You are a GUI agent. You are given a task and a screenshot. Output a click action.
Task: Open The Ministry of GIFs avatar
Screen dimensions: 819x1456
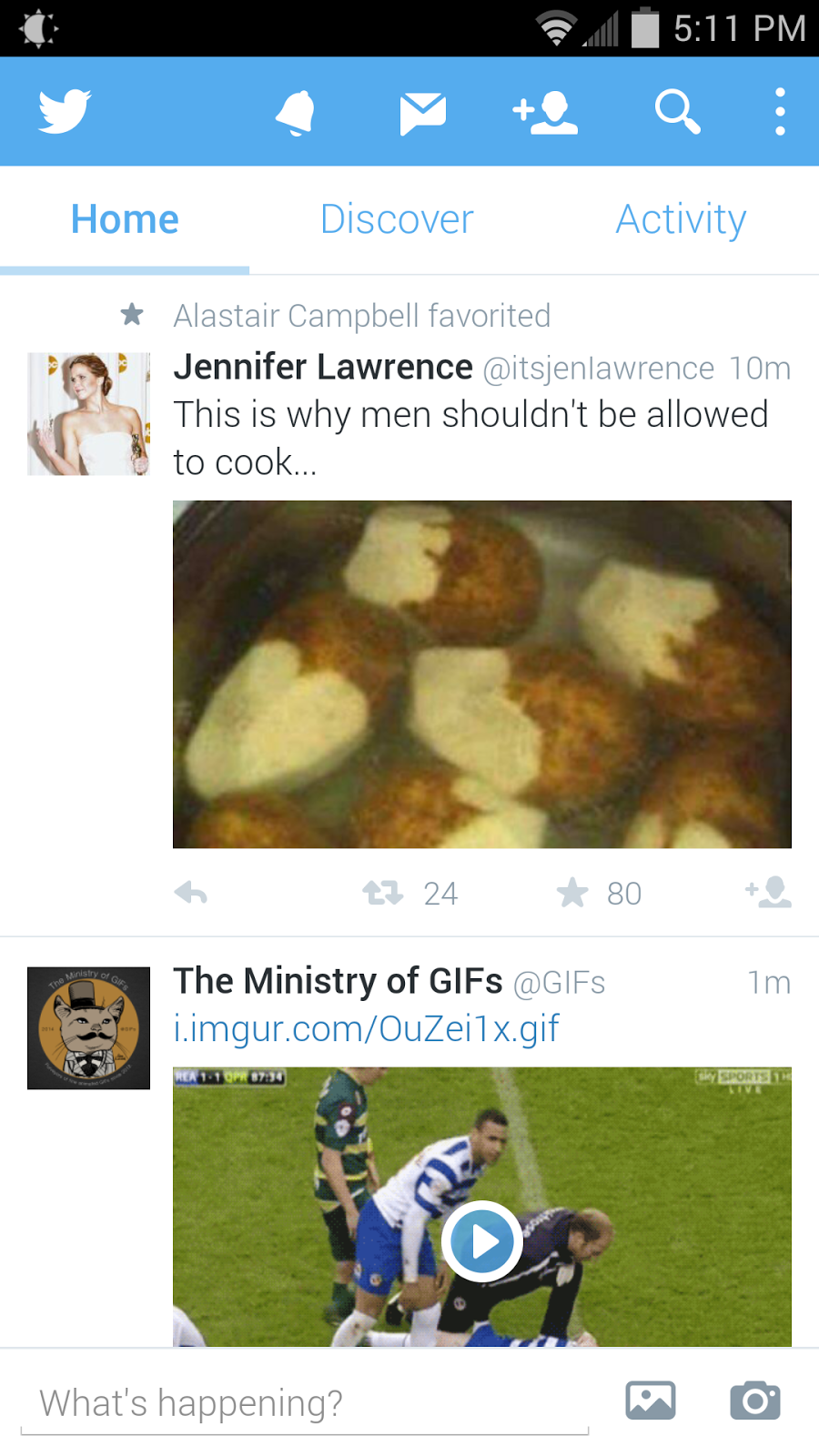point(88,1027)
